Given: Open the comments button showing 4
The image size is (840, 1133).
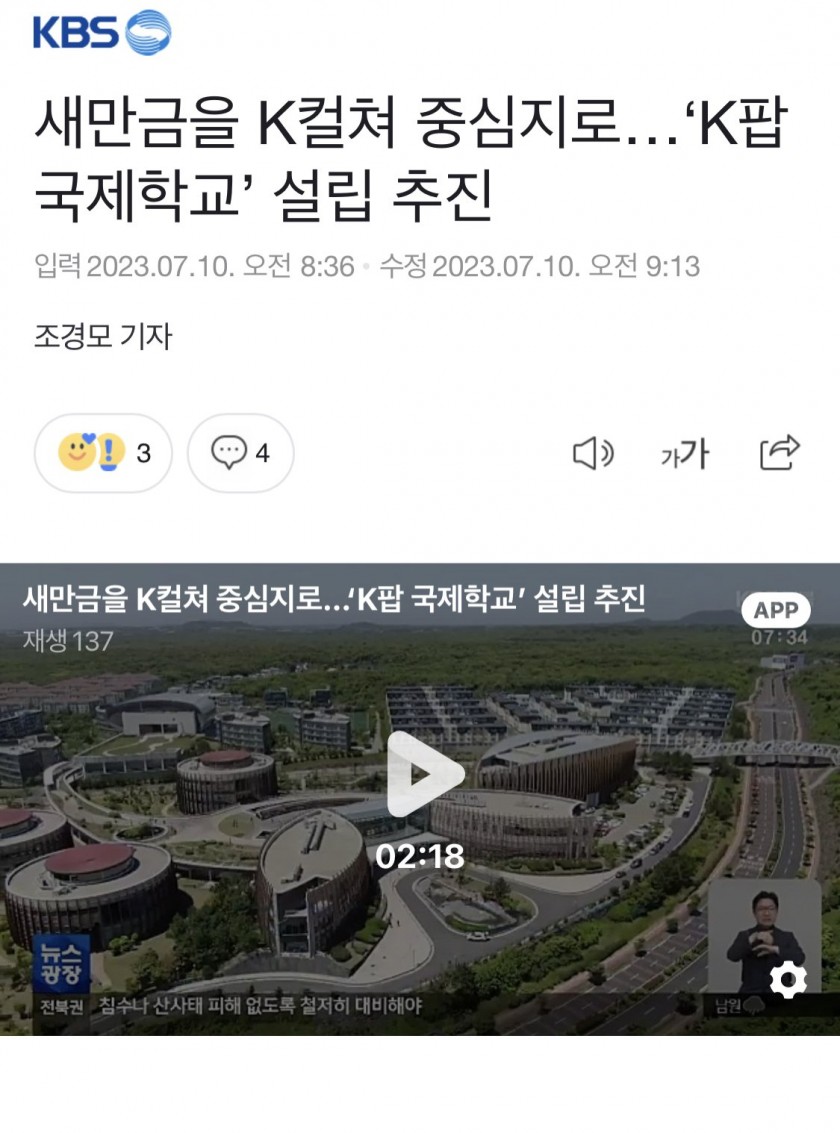Looking at the screenshot, I should coord(240,453).
